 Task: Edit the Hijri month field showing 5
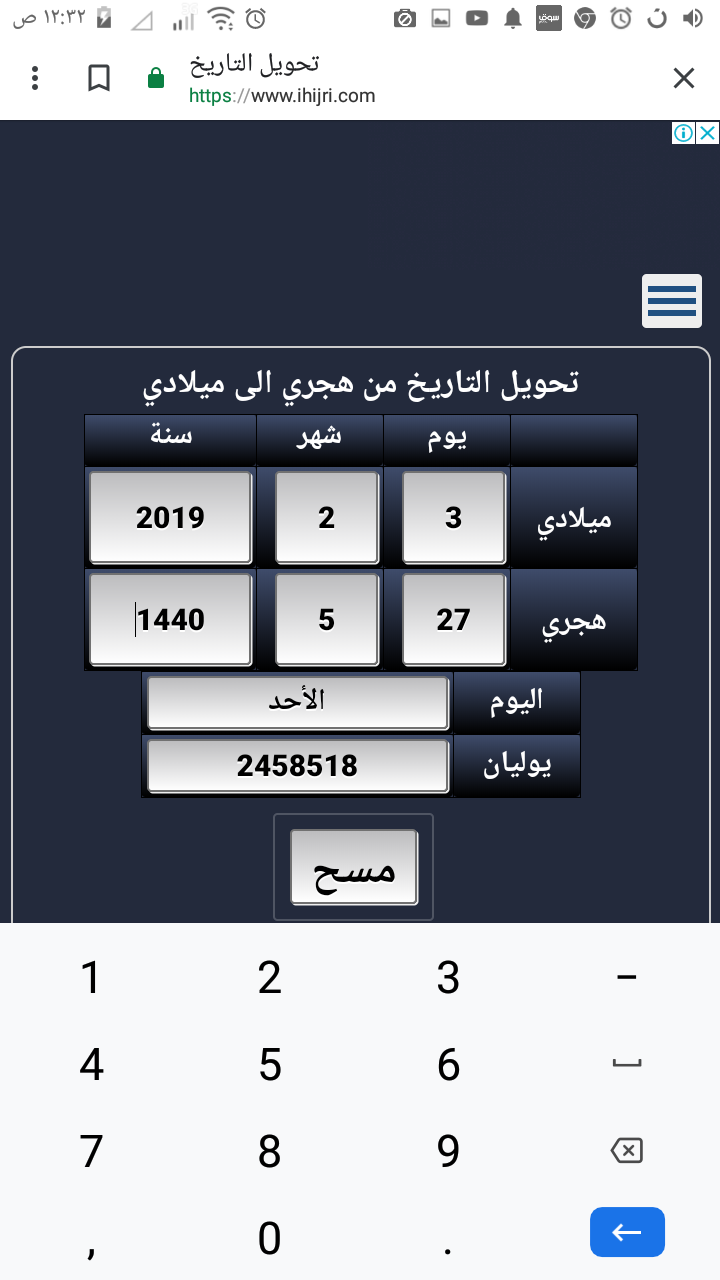(327, 620)
